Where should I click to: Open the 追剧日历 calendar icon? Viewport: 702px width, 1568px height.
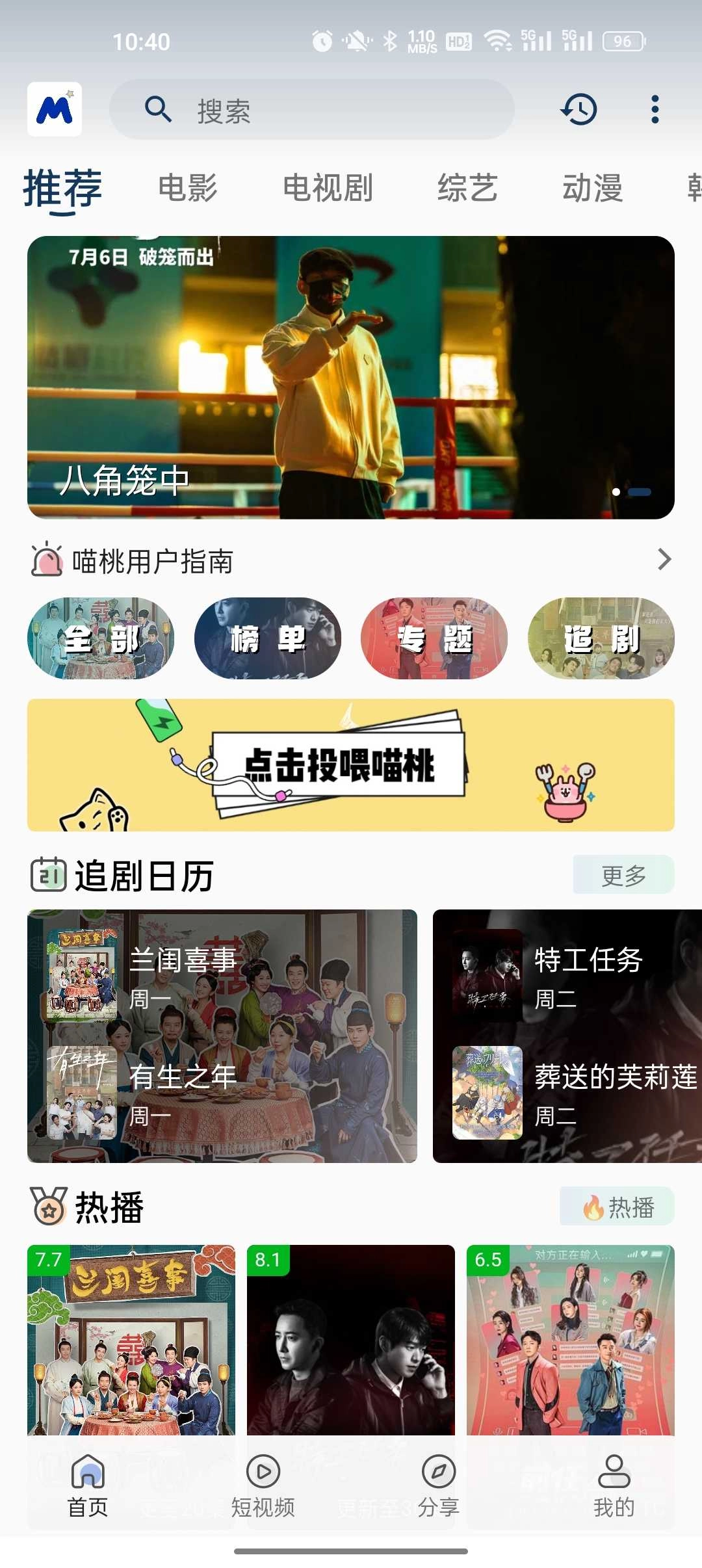(x=49, y=876)
